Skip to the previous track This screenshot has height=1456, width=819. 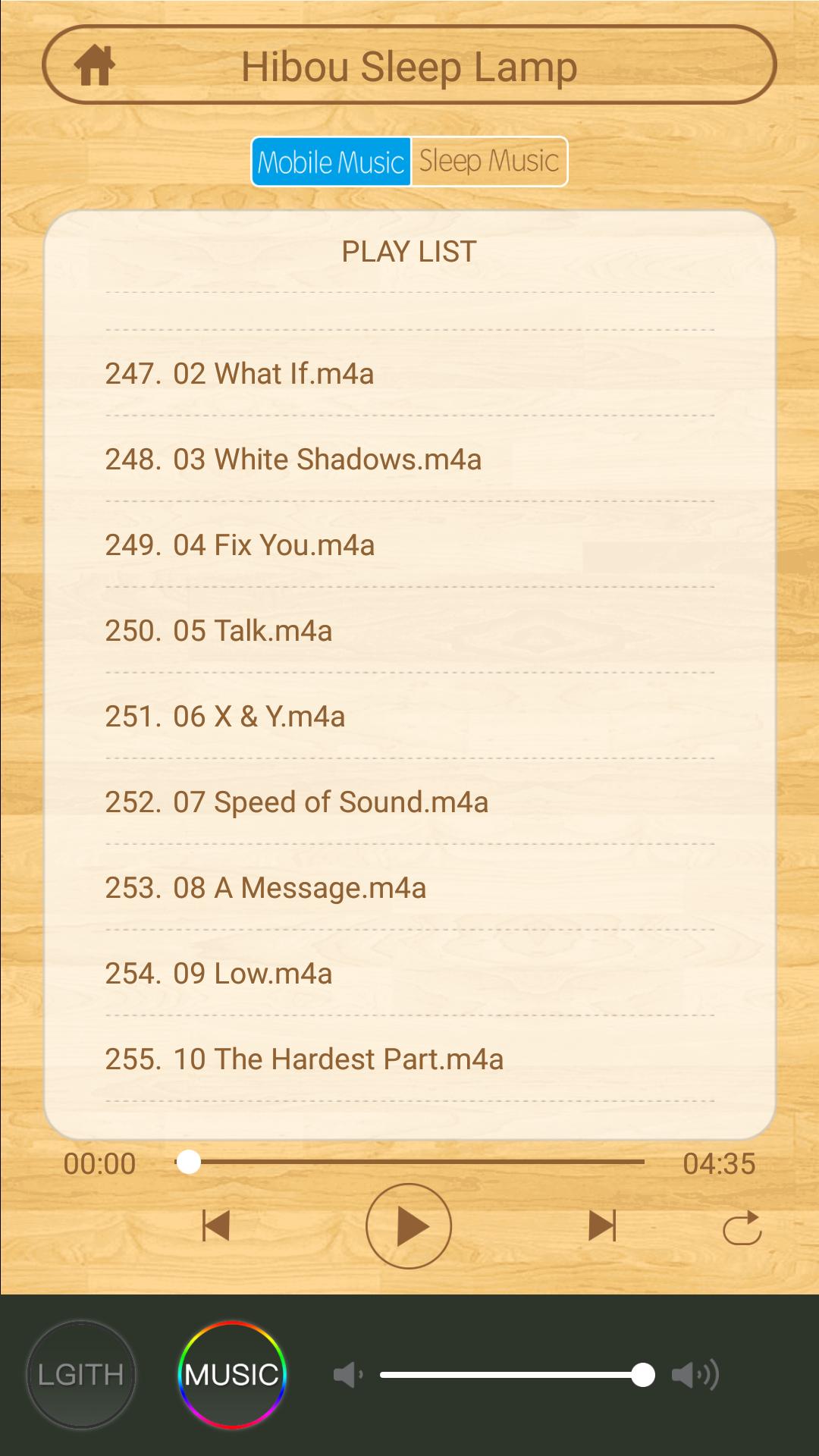tap(216, 1225)
